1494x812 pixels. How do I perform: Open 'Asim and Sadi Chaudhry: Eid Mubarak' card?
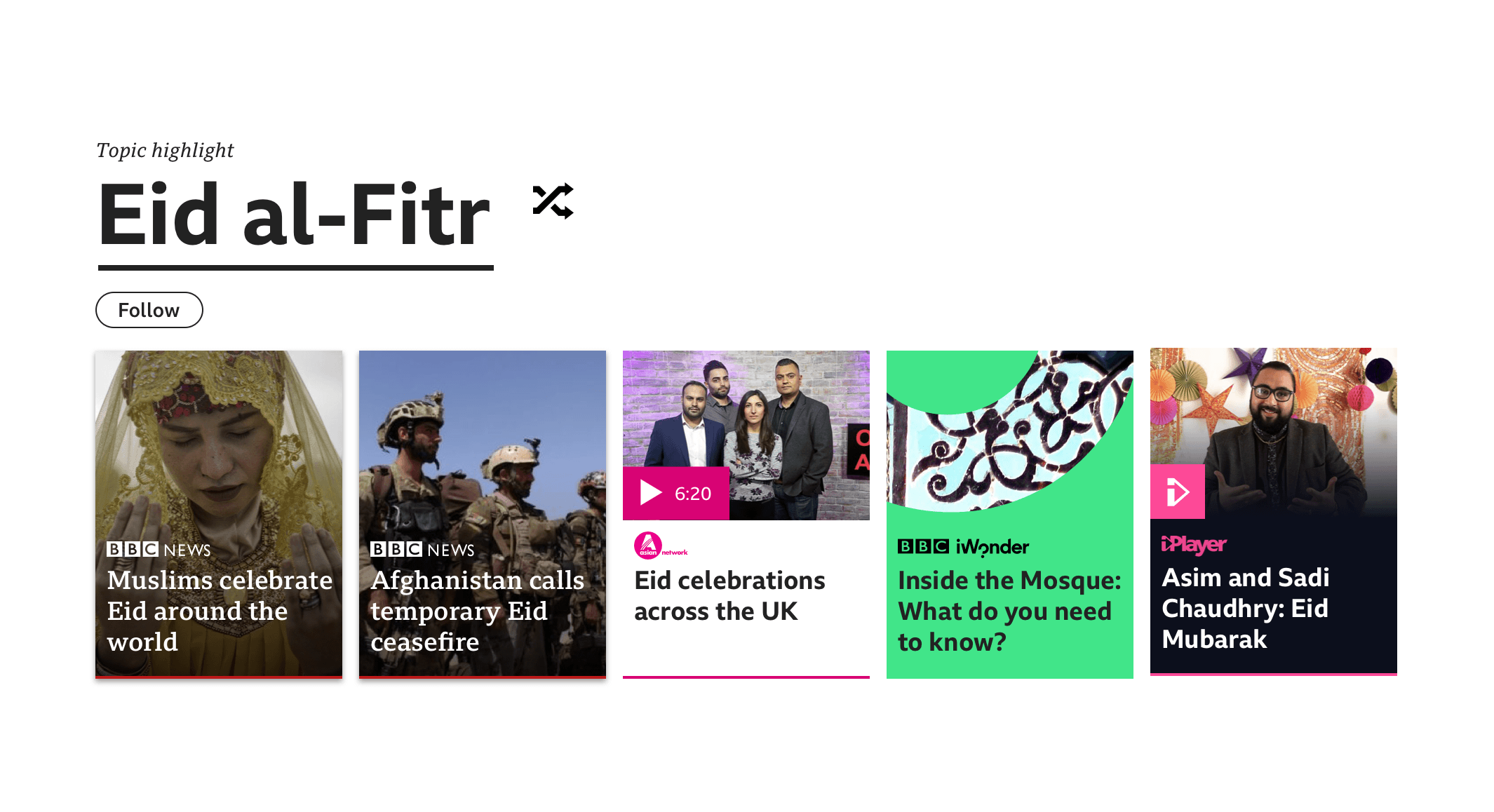coord(1273,513)
